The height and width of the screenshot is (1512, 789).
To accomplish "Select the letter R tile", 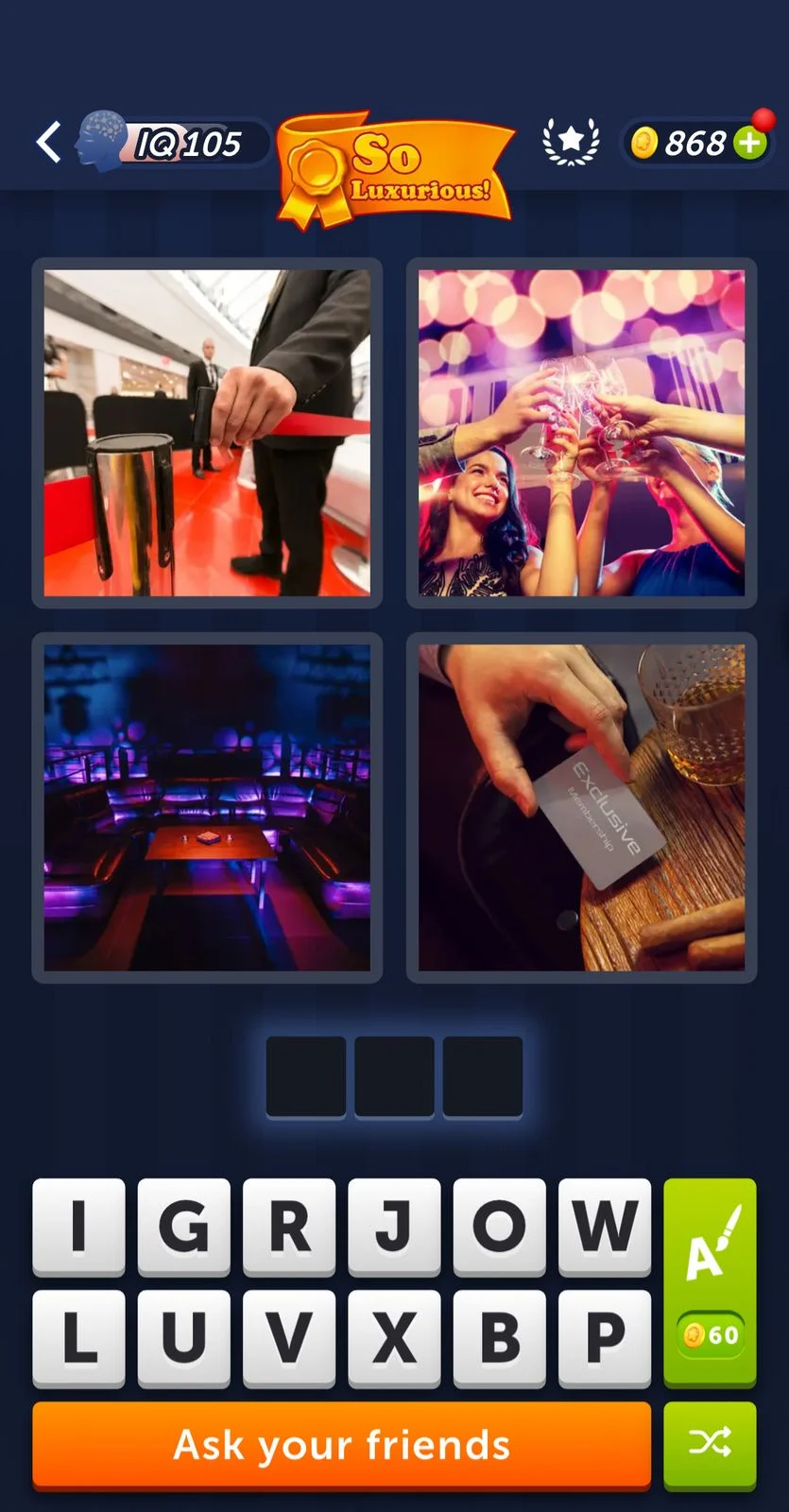I will [x=288, y=1226].
